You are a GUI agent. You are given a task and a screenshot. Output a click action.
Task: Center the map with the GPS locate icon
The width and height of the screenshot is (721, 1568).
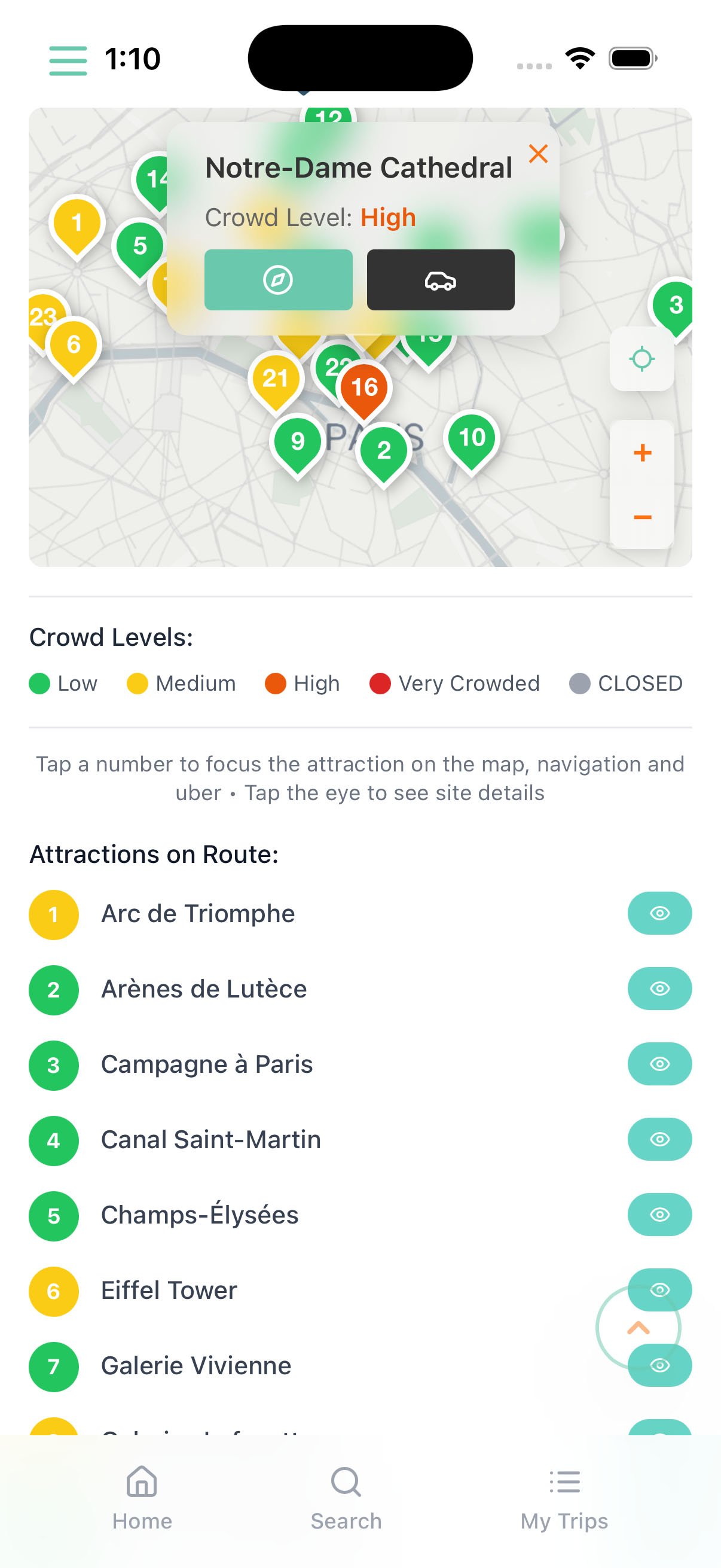coord(642,359)
